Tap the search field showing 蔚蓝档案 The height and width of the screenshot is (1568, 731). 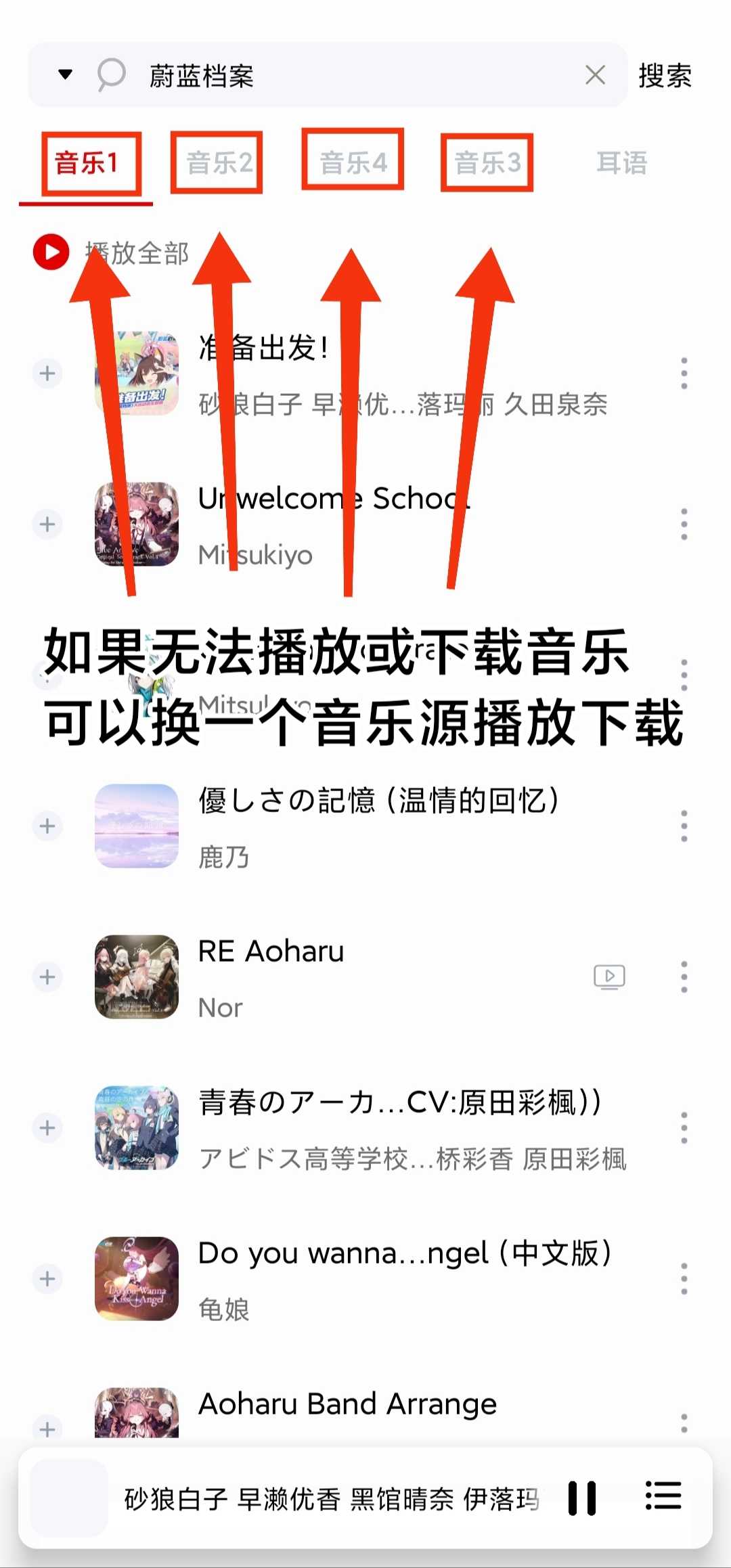tap(338, 76)
